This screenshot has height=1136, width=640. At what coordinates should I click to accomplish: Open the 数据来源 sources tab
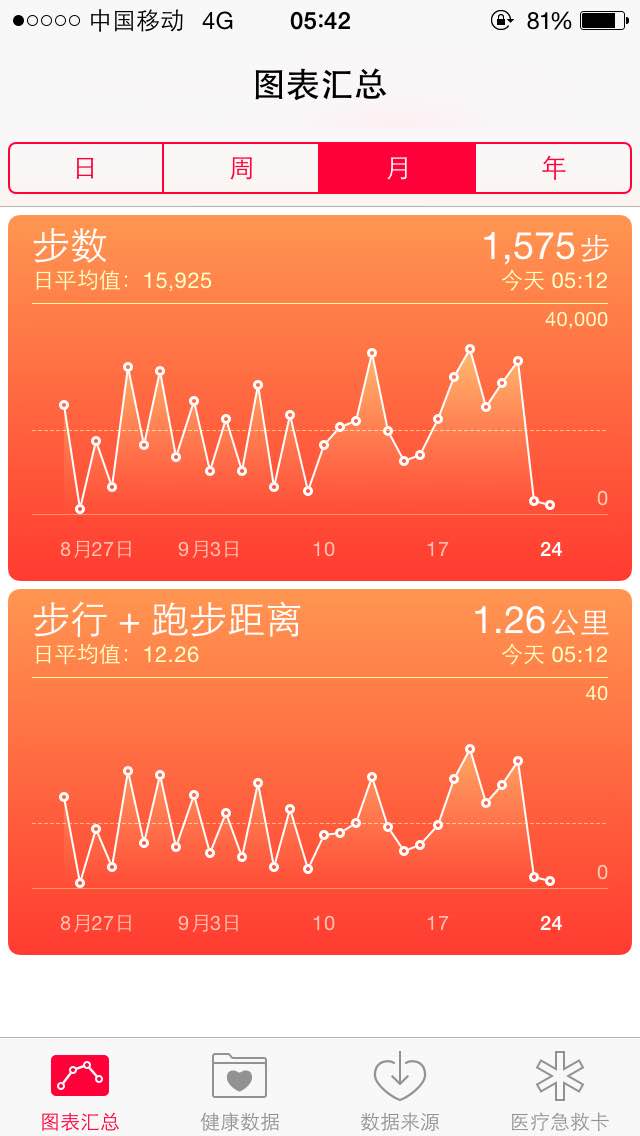pyautogui.click(x=399, y=1092)
